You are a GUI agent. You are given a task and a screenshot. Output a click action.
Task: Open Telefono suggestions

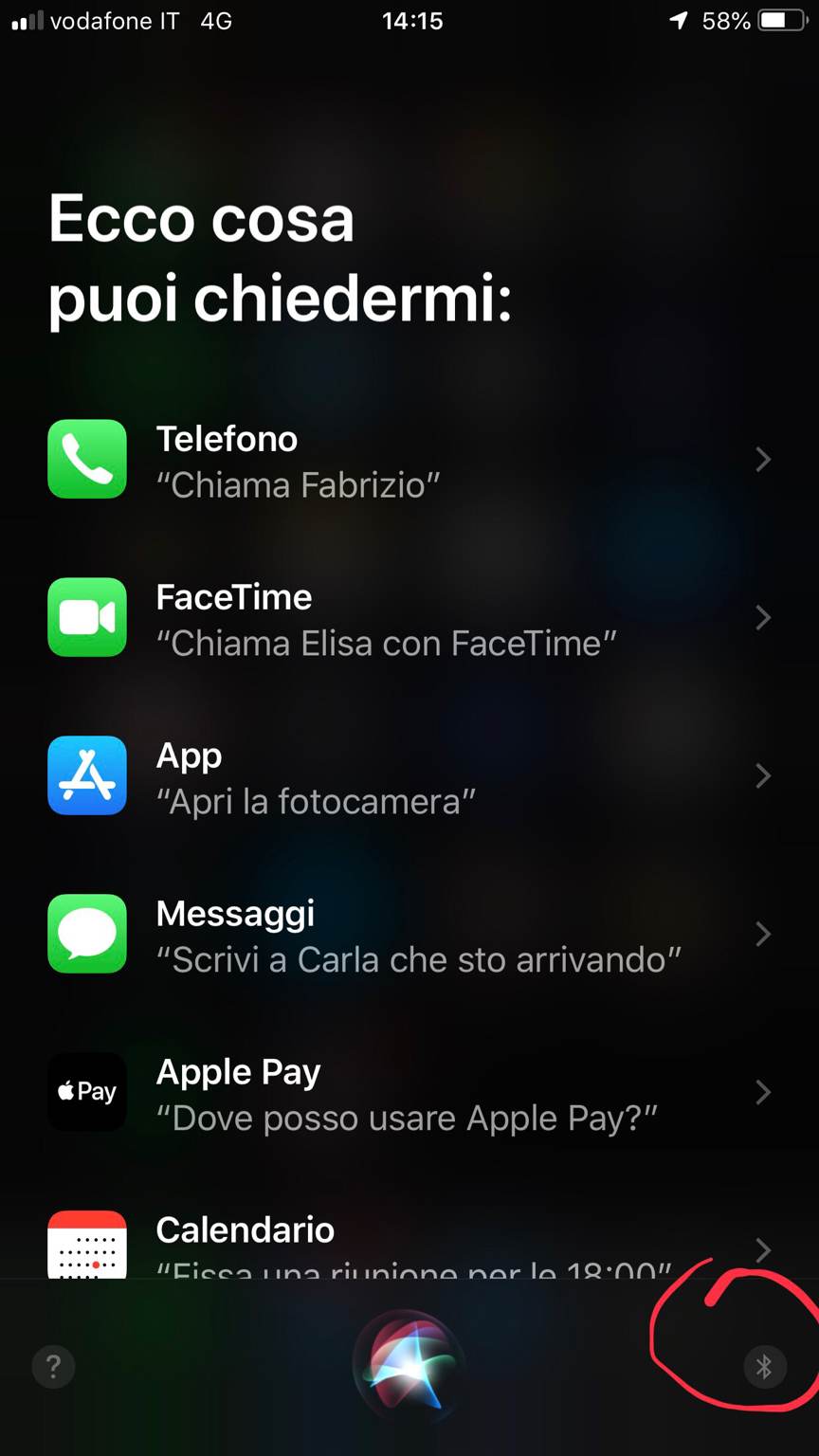pyautogui.click(x=408, y=461)
